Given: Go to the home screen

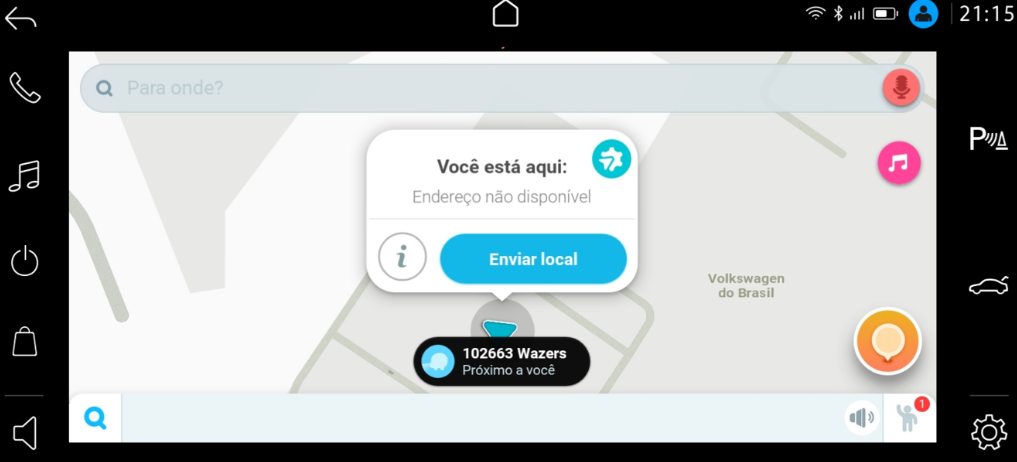Looking at the screenshot, I should pyautogui.click(x=505, y=14).
